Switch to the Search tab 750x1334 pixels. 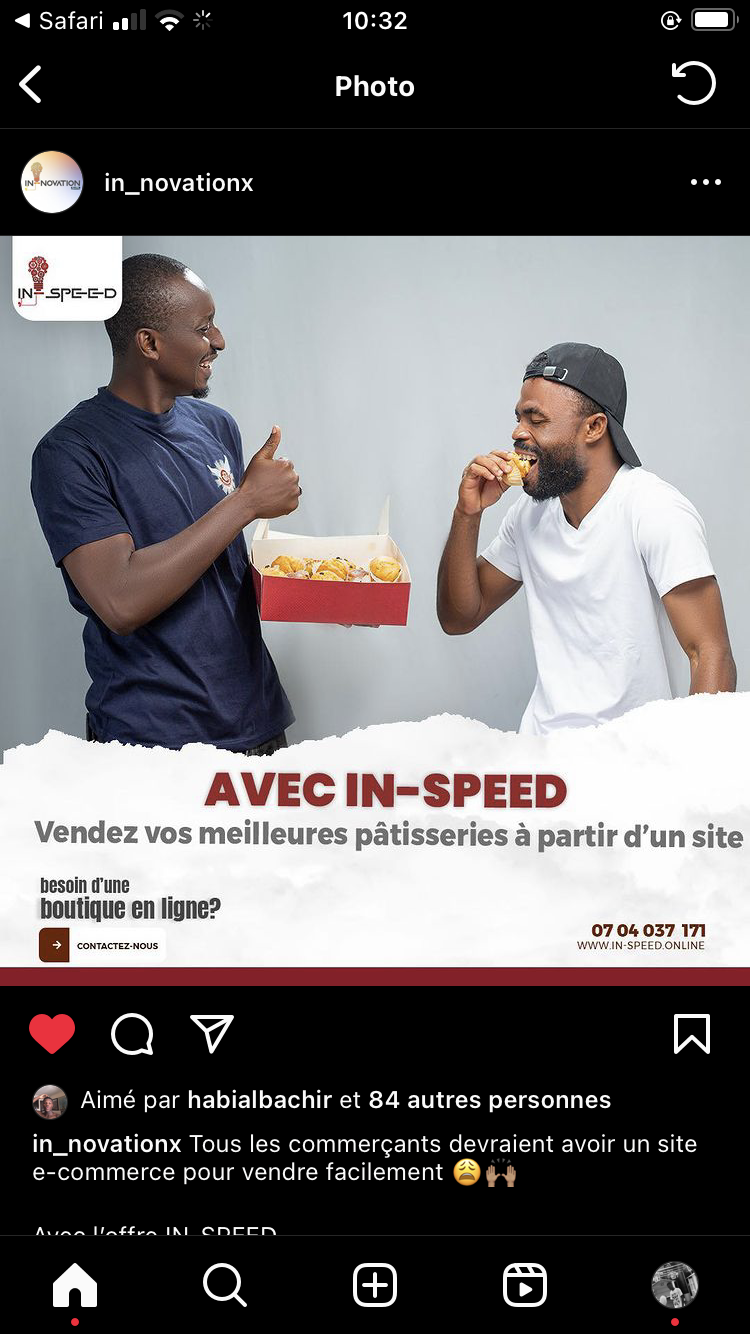[x=225, y=1285]
